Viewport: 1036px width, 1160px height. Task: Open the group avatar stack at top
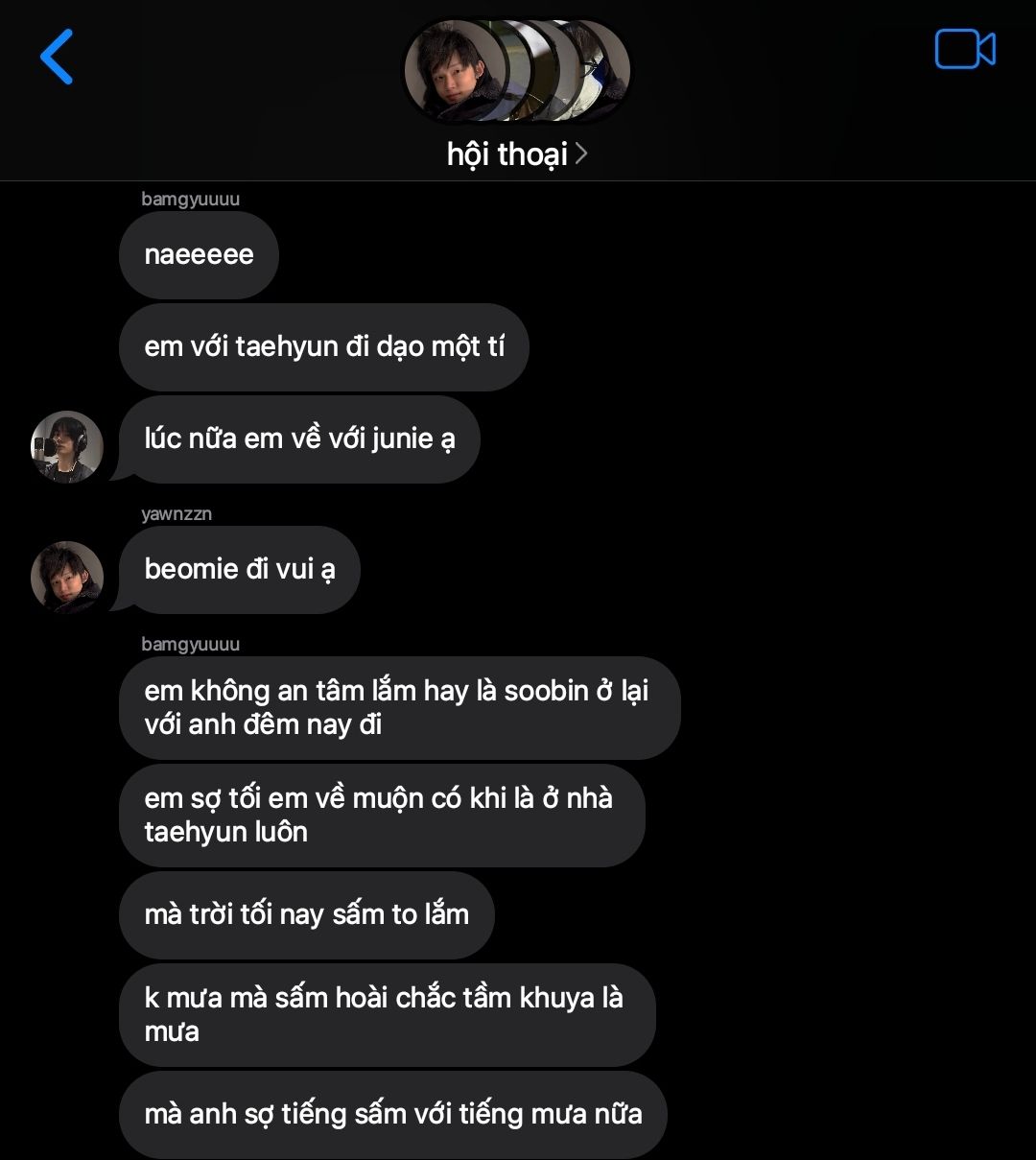point(517,71)
